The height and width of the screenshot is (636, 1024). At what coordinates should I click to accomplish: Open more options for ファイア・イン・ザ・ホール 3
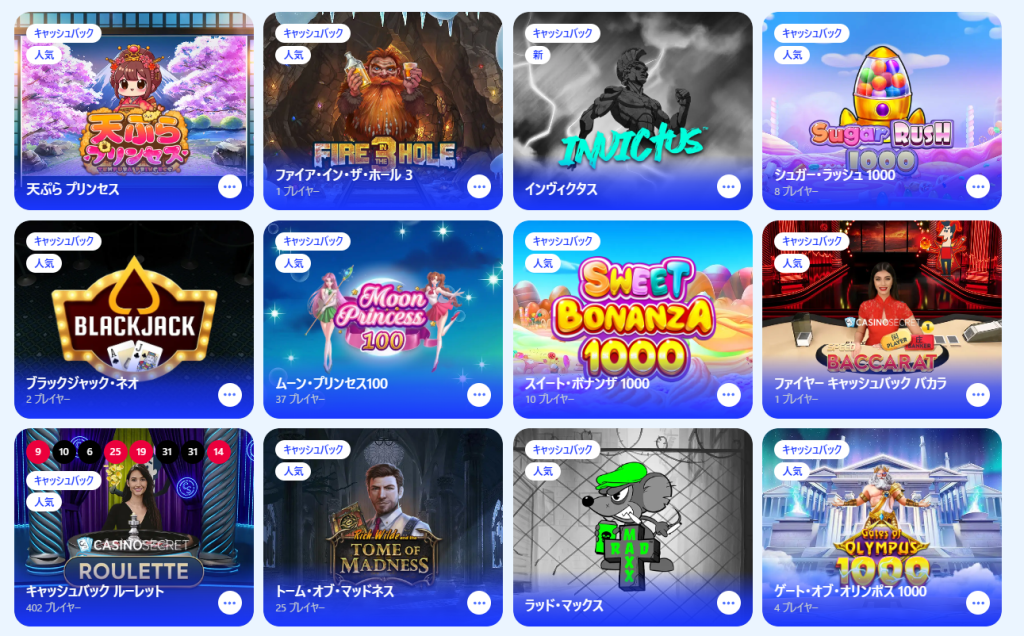click(479, 187)
